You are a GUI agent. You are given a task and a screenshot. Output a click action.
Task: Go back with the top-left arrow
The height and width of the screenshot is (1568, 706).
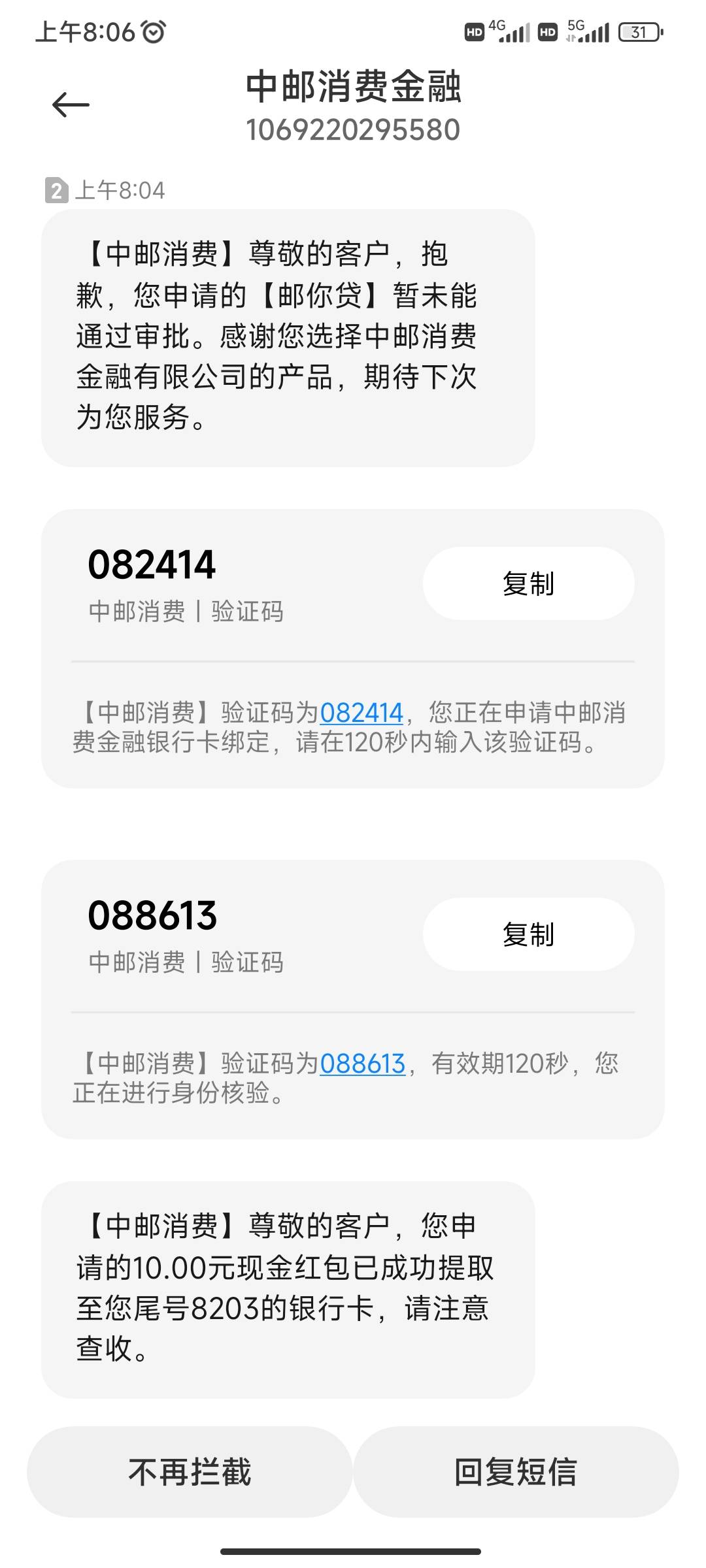click(71, 105)
